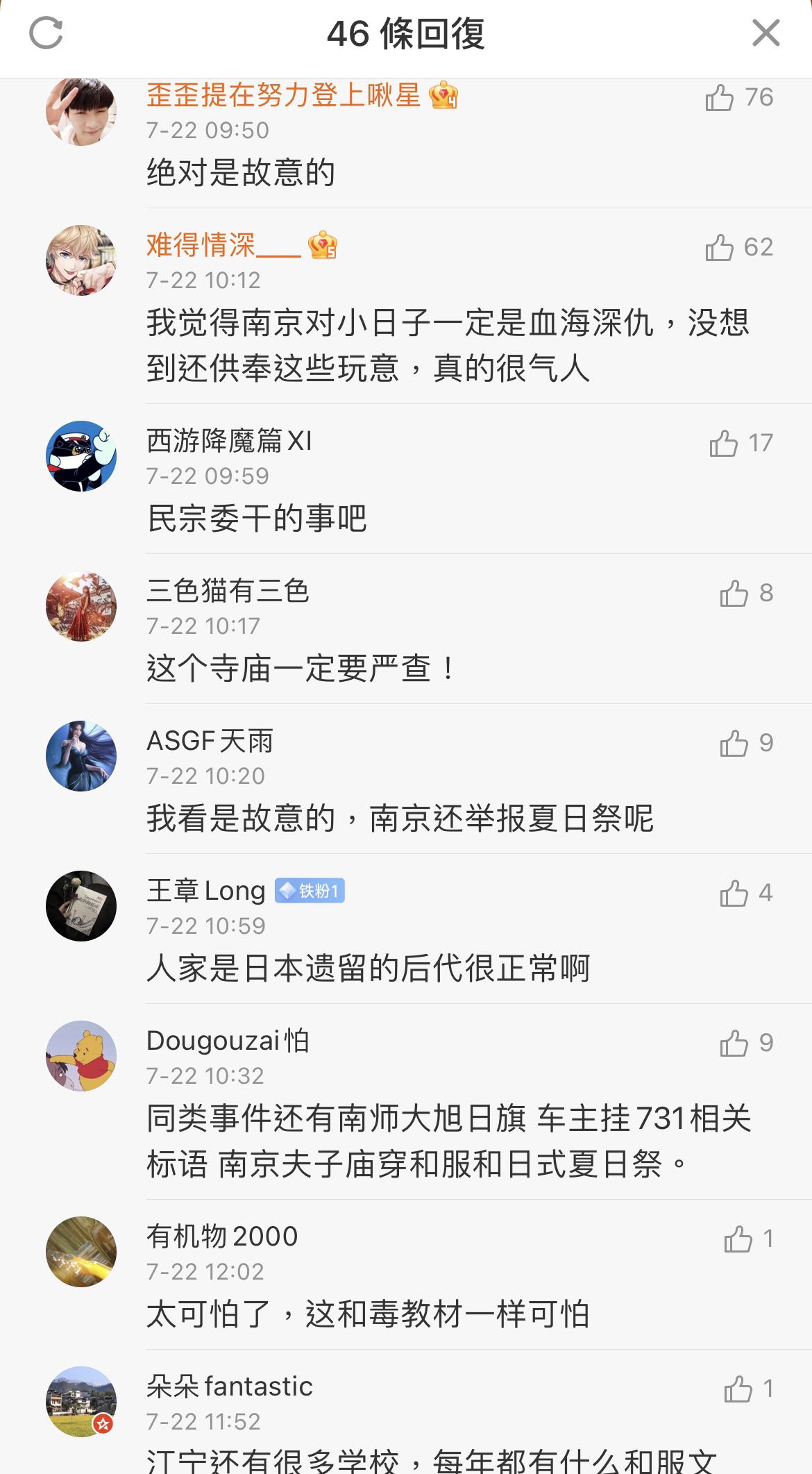Like the comment by 歪歪提在努力登上啾星
812x1474 pixels.
720,98
